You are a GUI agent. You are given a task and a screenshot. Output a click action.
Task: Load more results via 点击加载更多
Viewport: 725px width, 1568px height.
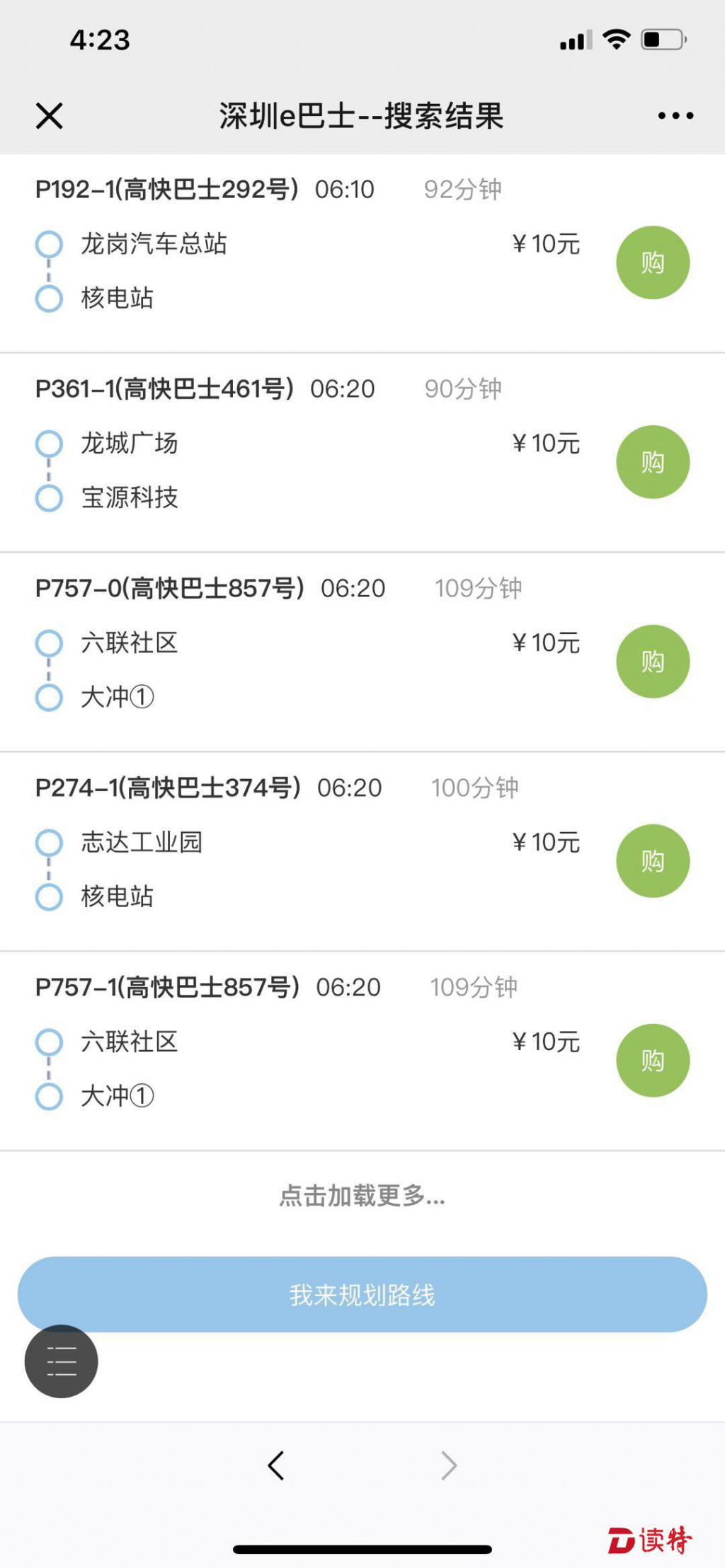click(362, 1196)
